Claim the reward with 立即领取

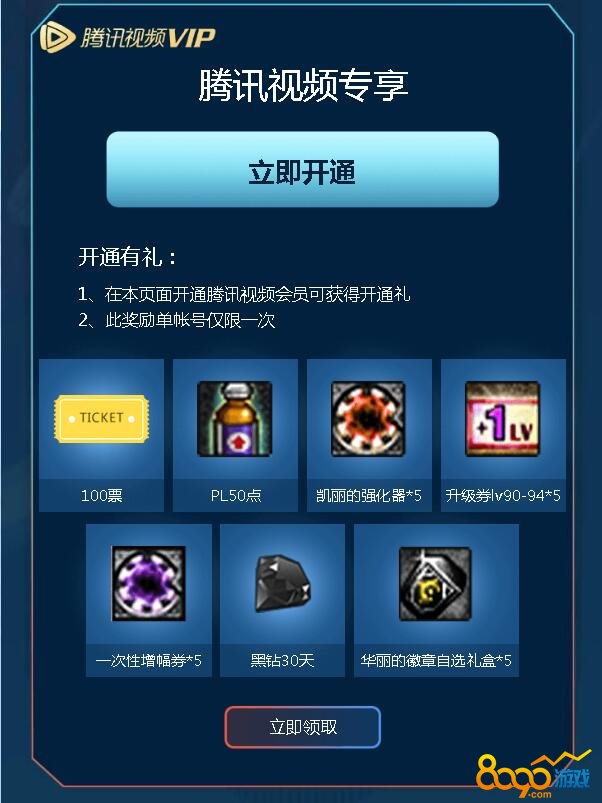point(302,727)
